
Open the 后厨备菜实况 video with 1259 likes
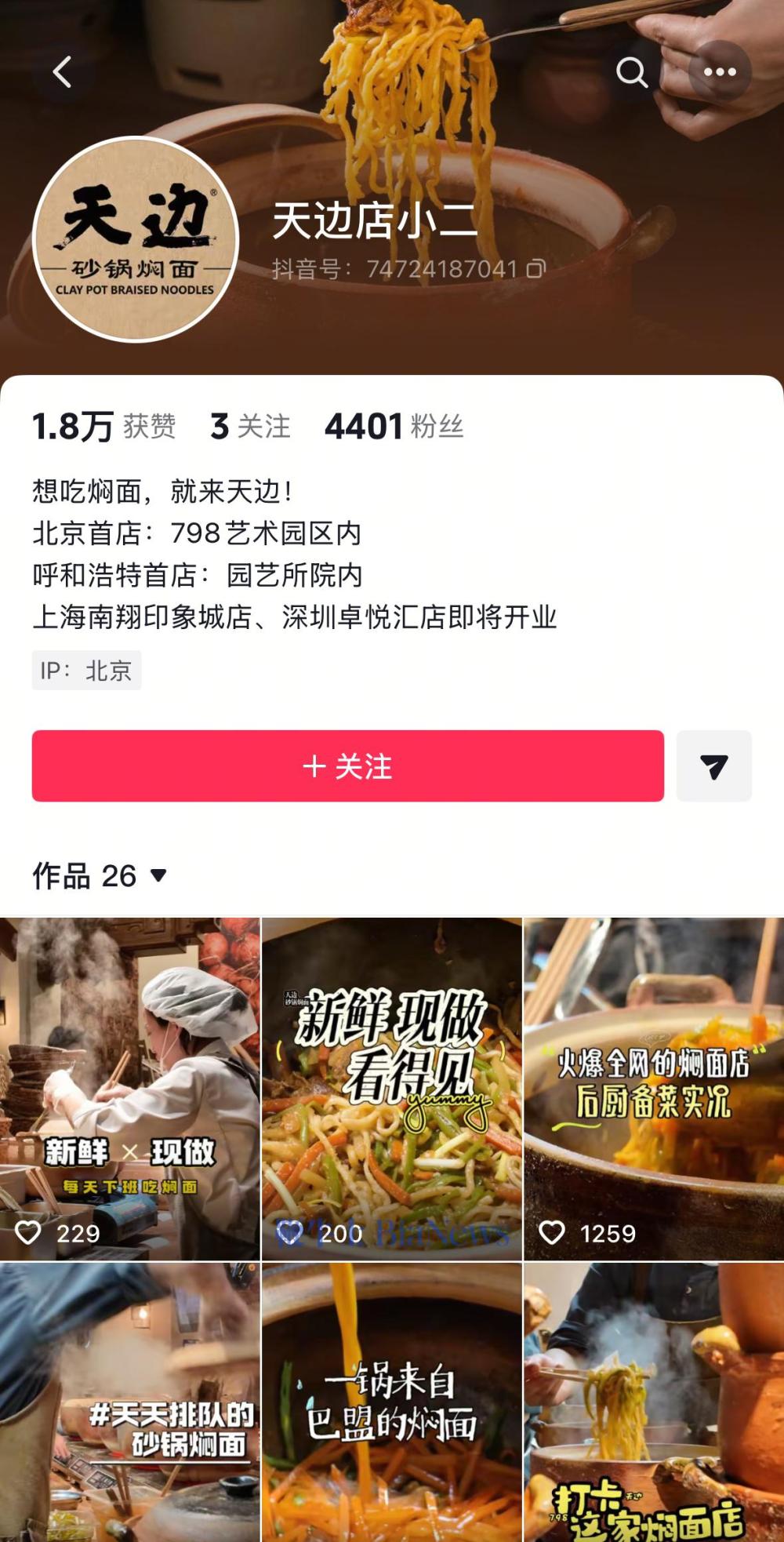click(654, 1089)
